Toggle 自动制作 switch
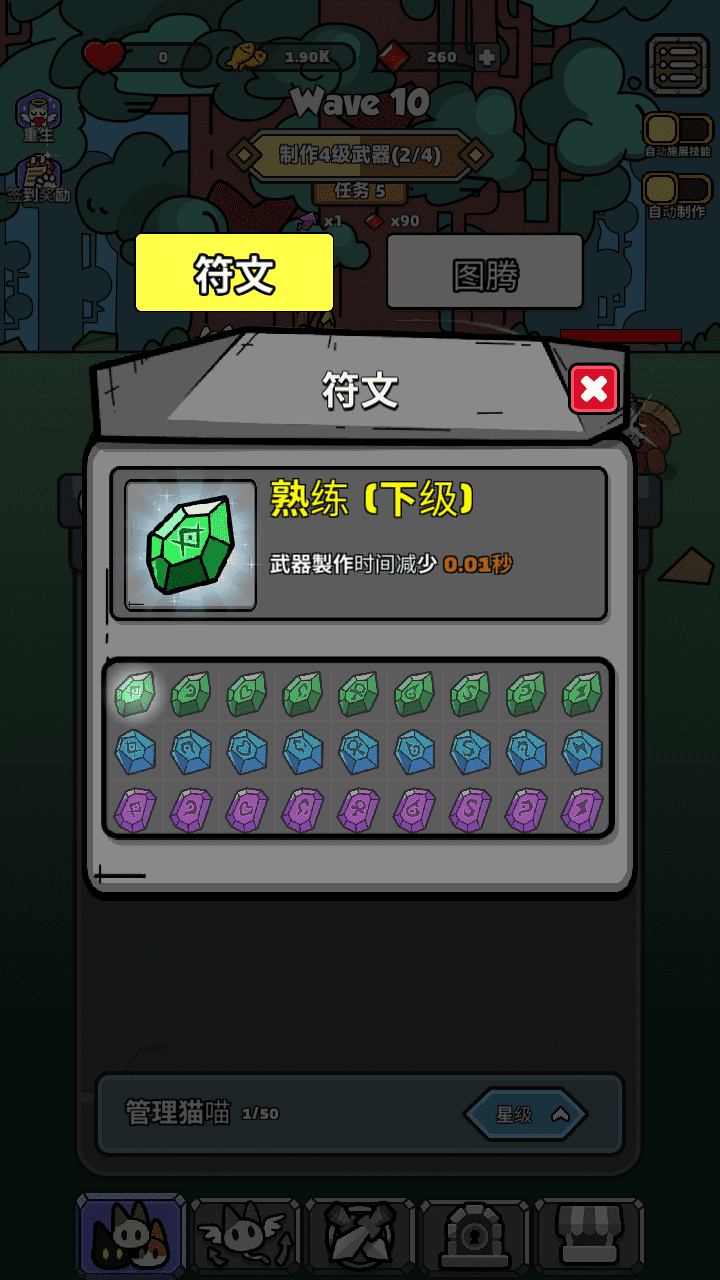 coord(677,190)
